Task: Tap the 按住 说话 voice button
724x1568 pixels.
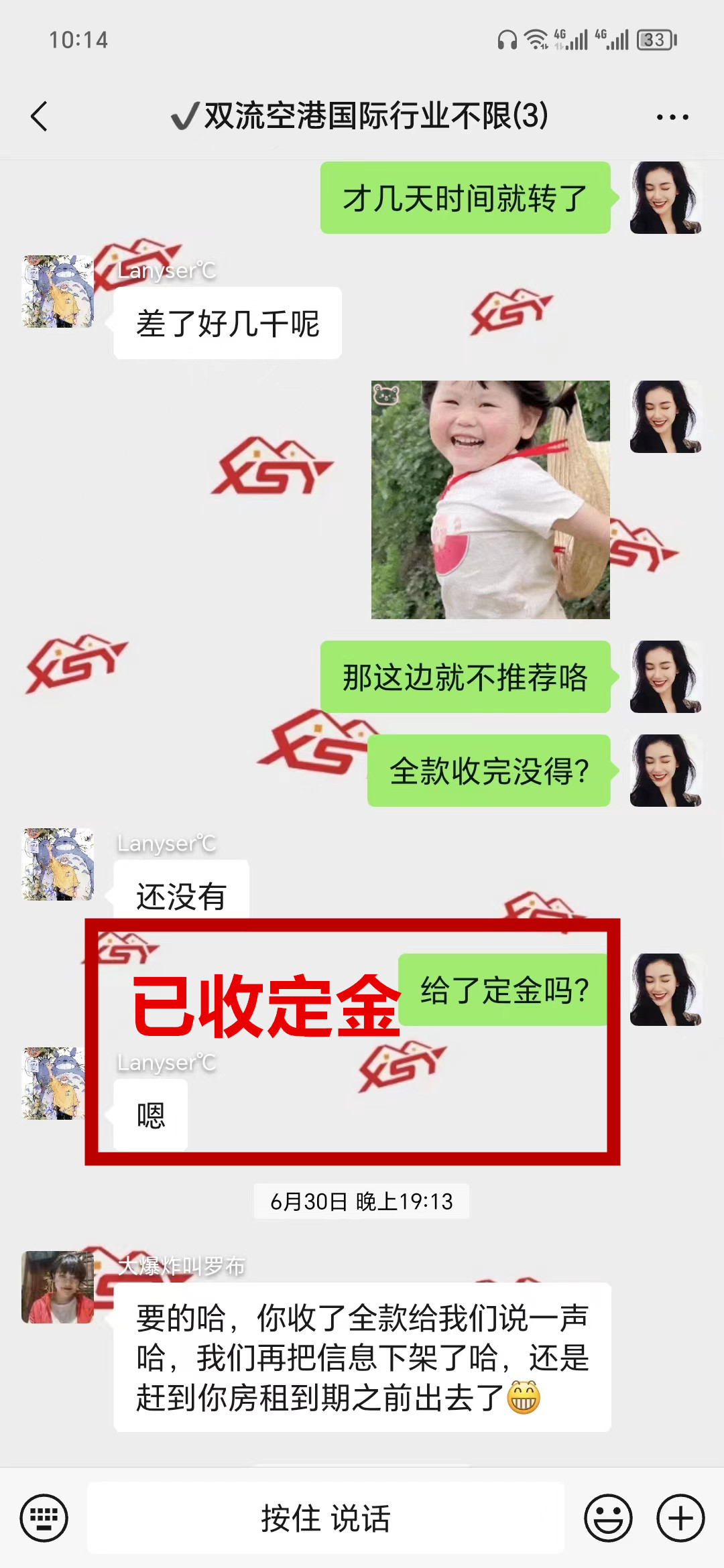Action: pos(326,1518)
